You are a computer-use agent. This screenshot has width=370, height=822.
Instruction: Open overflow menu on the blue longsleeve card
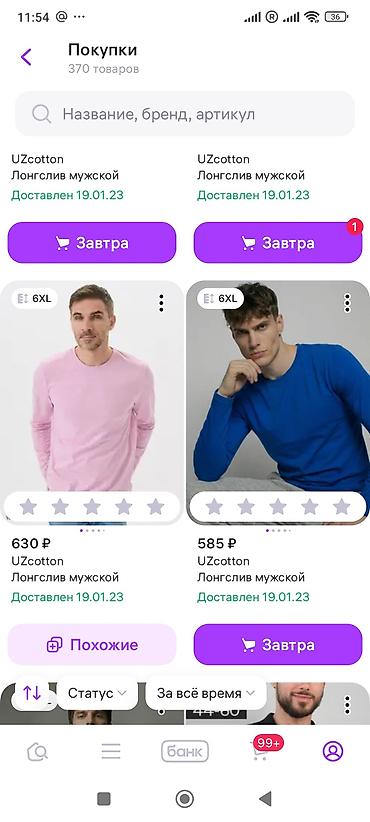347,303
